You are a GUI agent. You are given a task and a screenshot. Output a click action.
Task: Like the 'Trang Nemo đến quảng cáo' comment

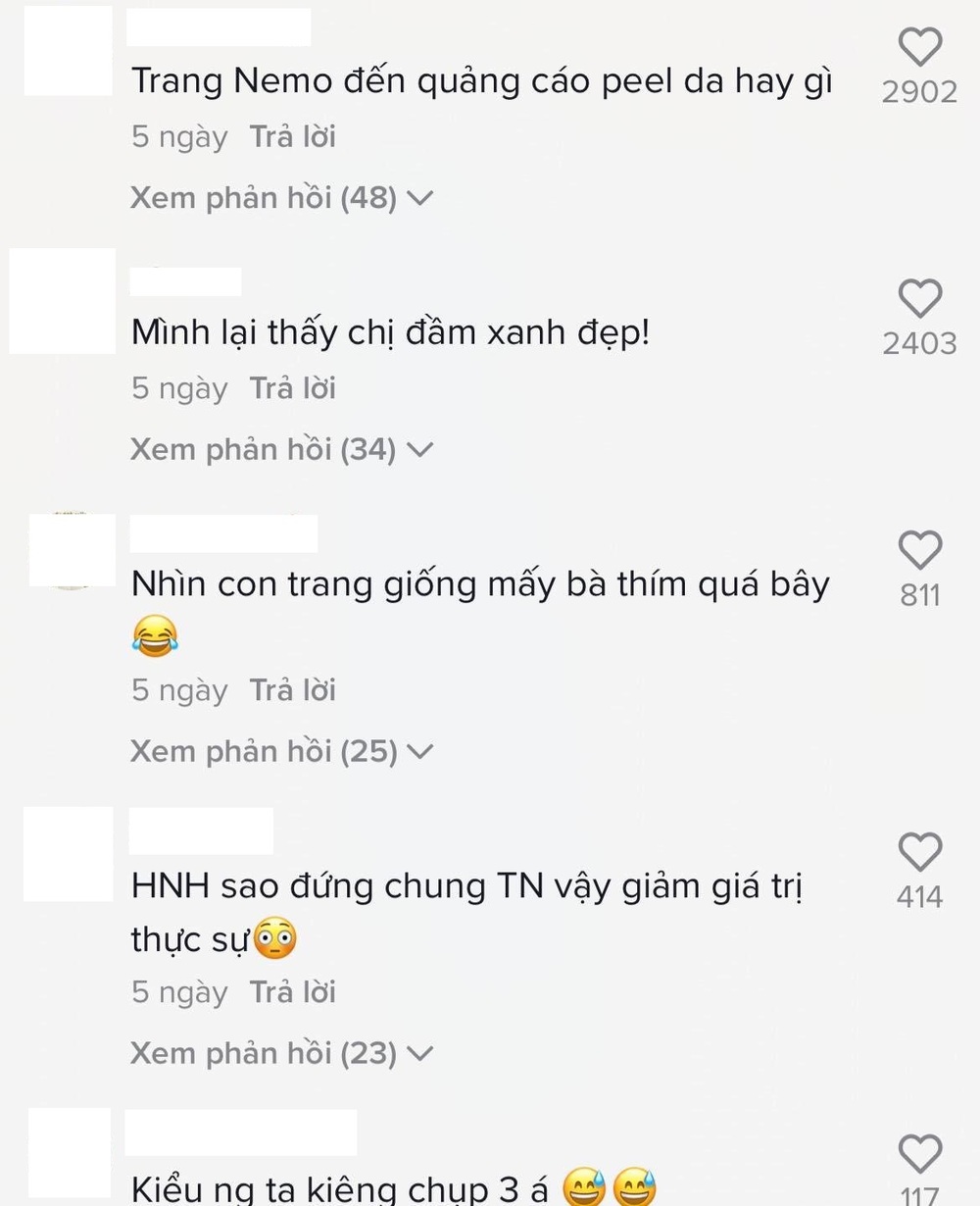pos(919,47)
